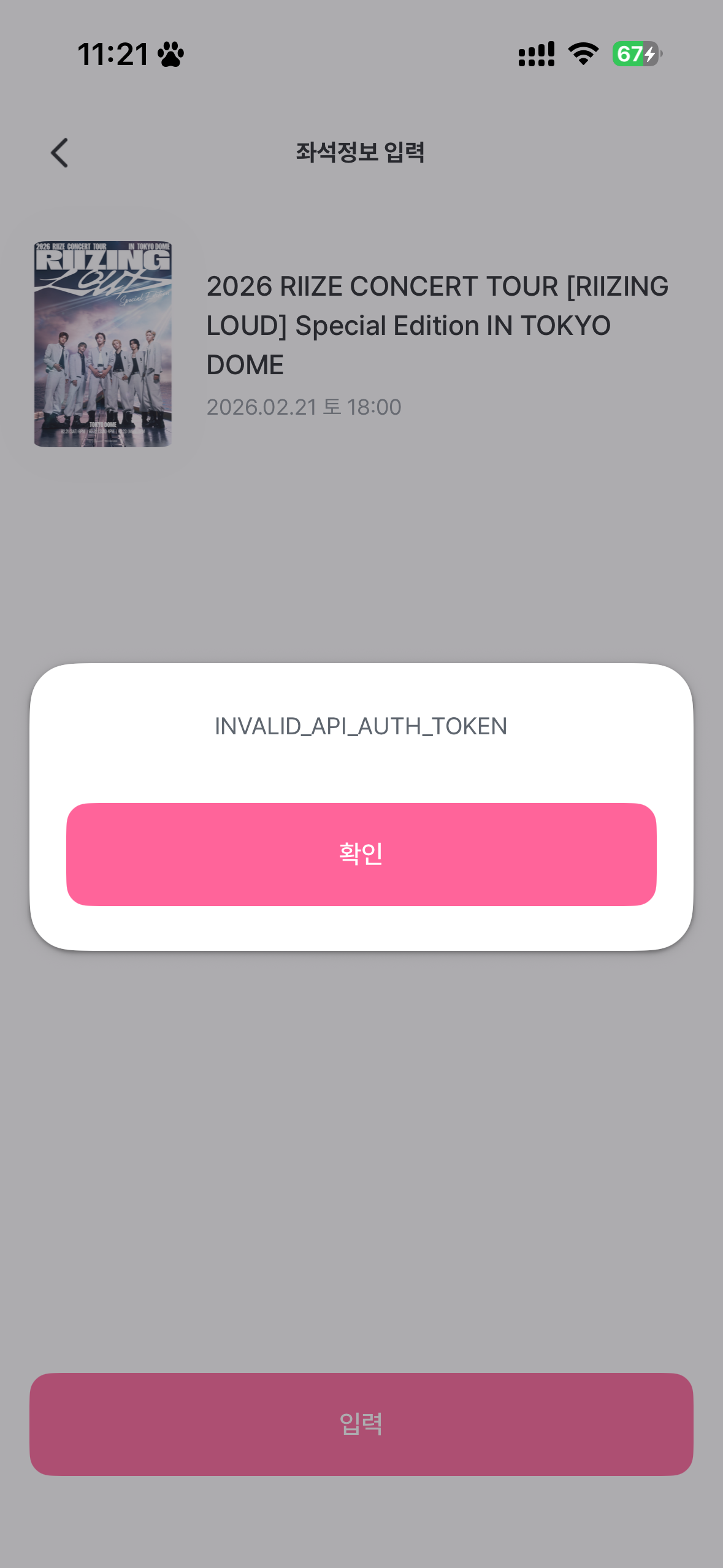
Task: Select the concert title text in the card
Action: pos(437,325)
